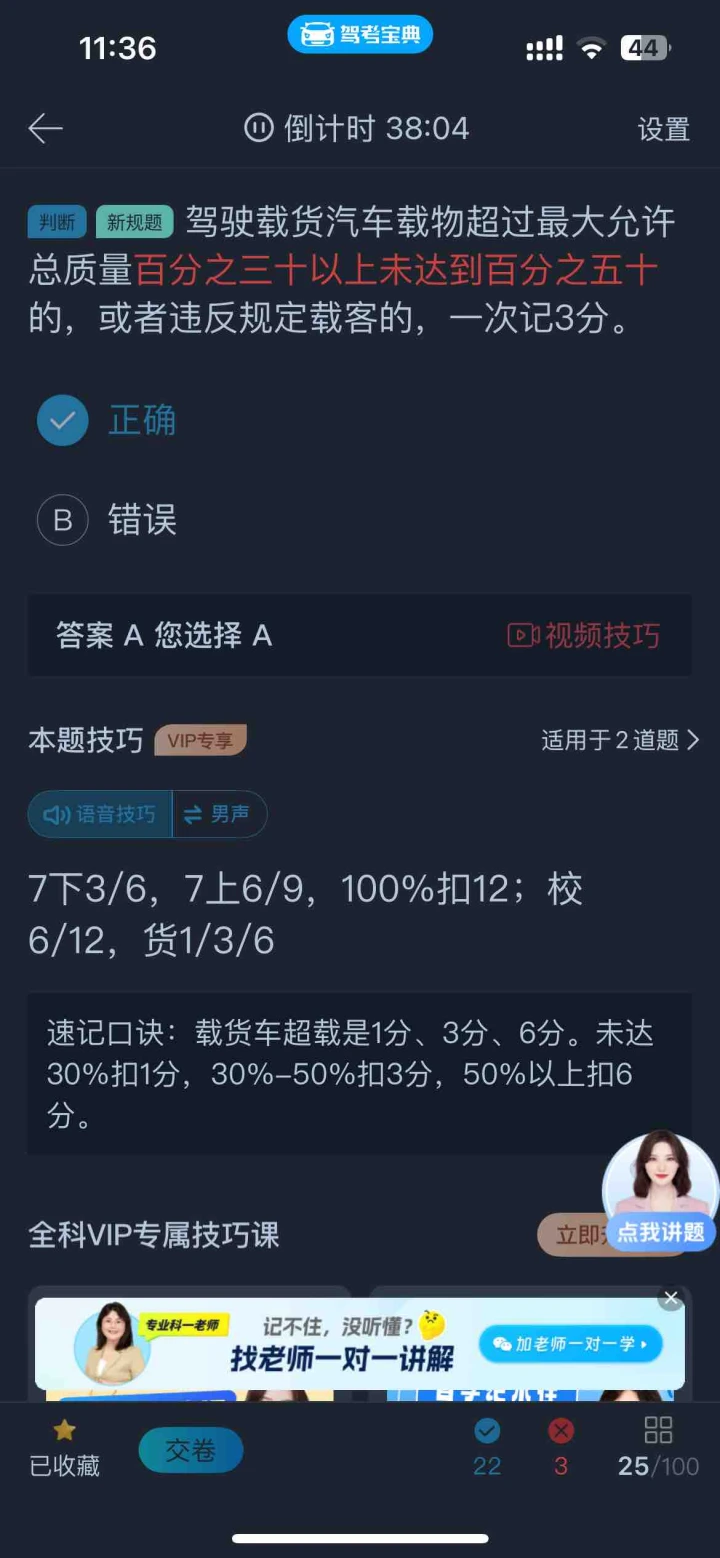Image resolution: width=720 pixels, height=1558 pixels.
Task: Submit the exam with 交卷
Action: click(x=190, y=1450)
